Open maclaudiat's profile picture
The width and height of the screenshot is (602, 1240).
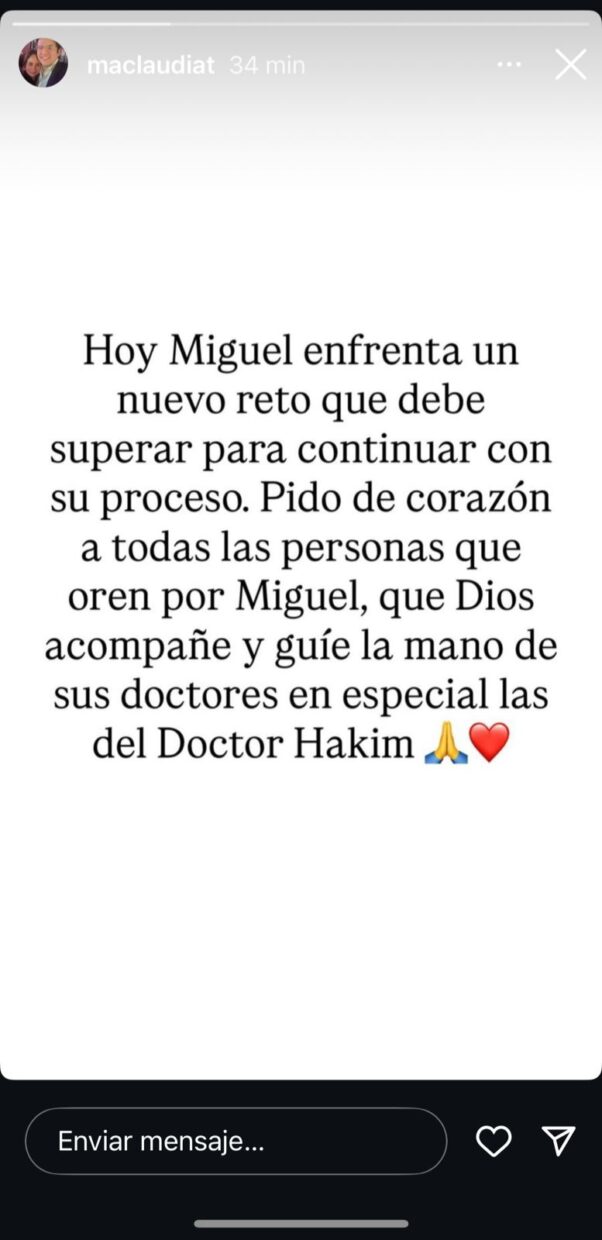coord(43,64)
